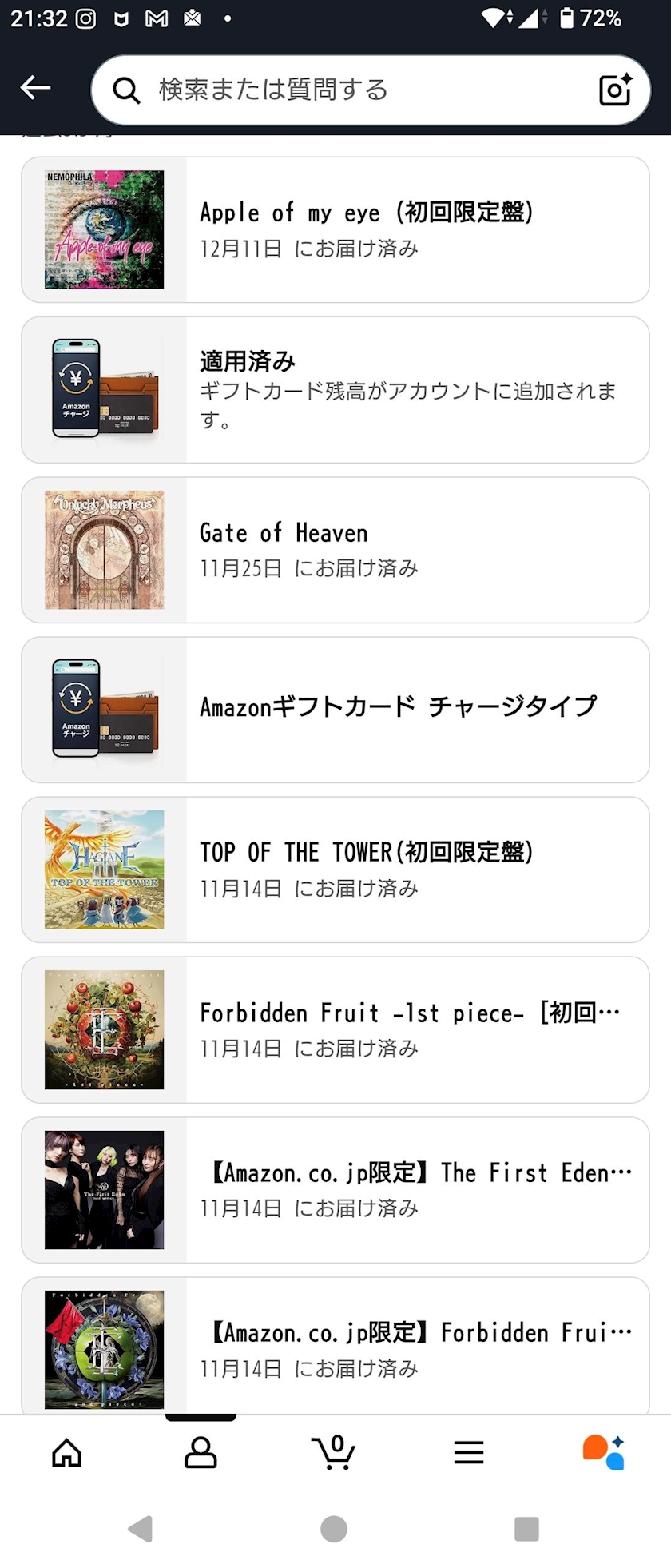Tap the search or ask field
Viewport: 671px width, 1568px height.
pyautogui.click(x=351, y=90)
